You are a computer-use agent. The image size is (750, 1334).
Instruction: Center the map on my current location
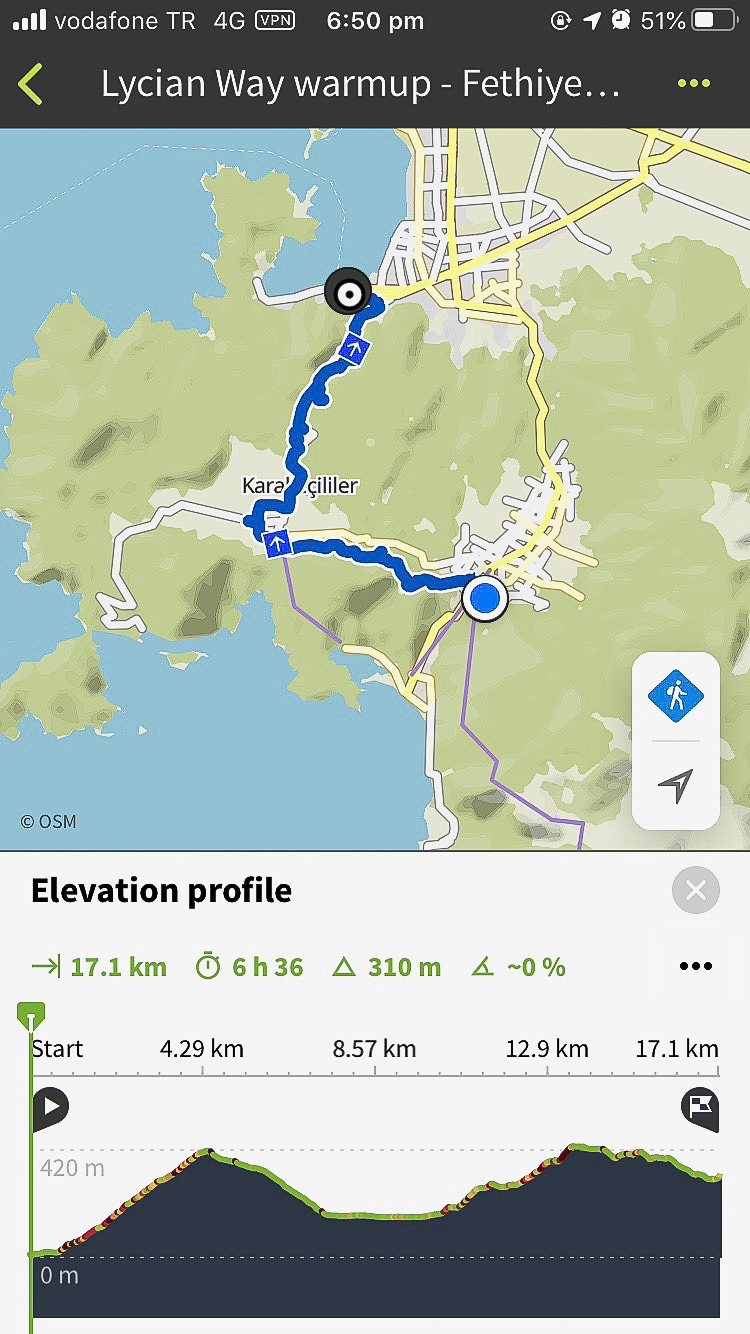(x=676, y=785)
